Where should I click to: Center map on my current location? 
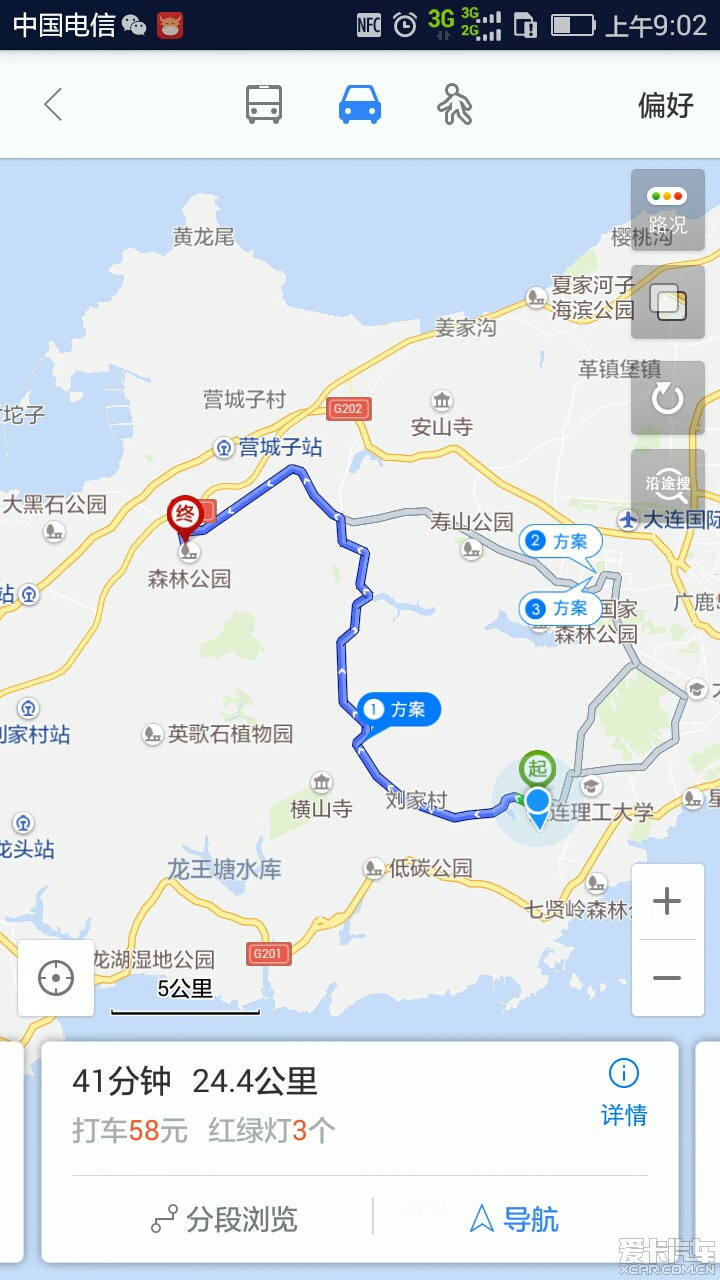(56, 978)
